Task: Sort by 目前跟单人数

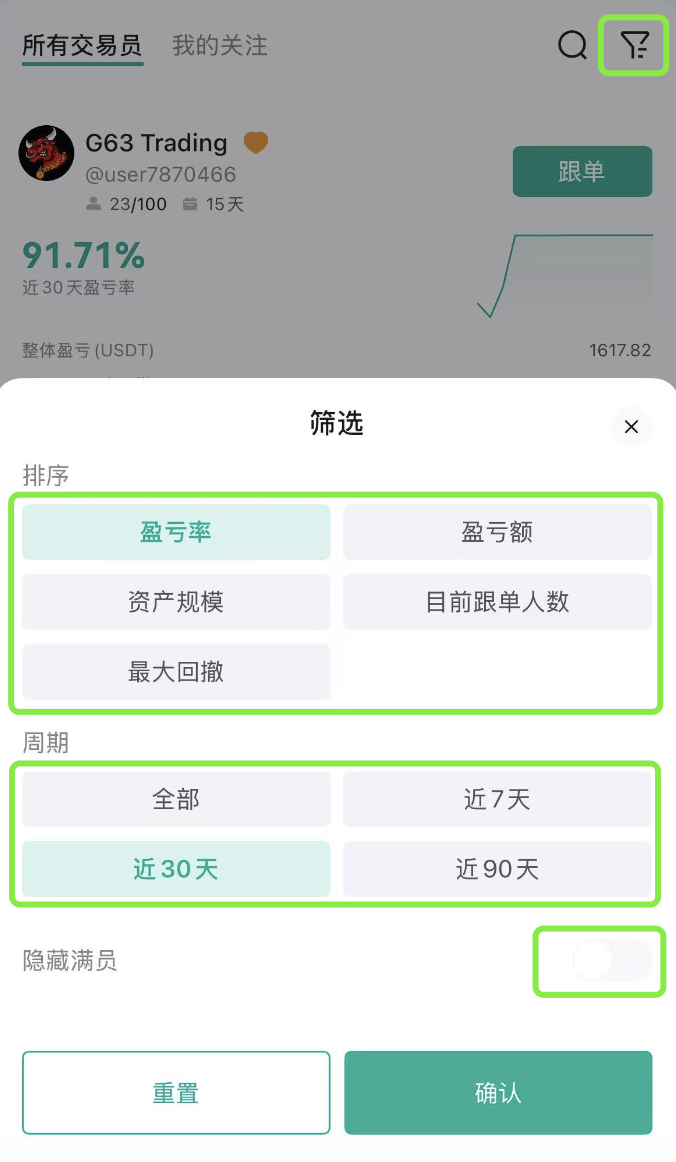Action: (x=497, y=602)
